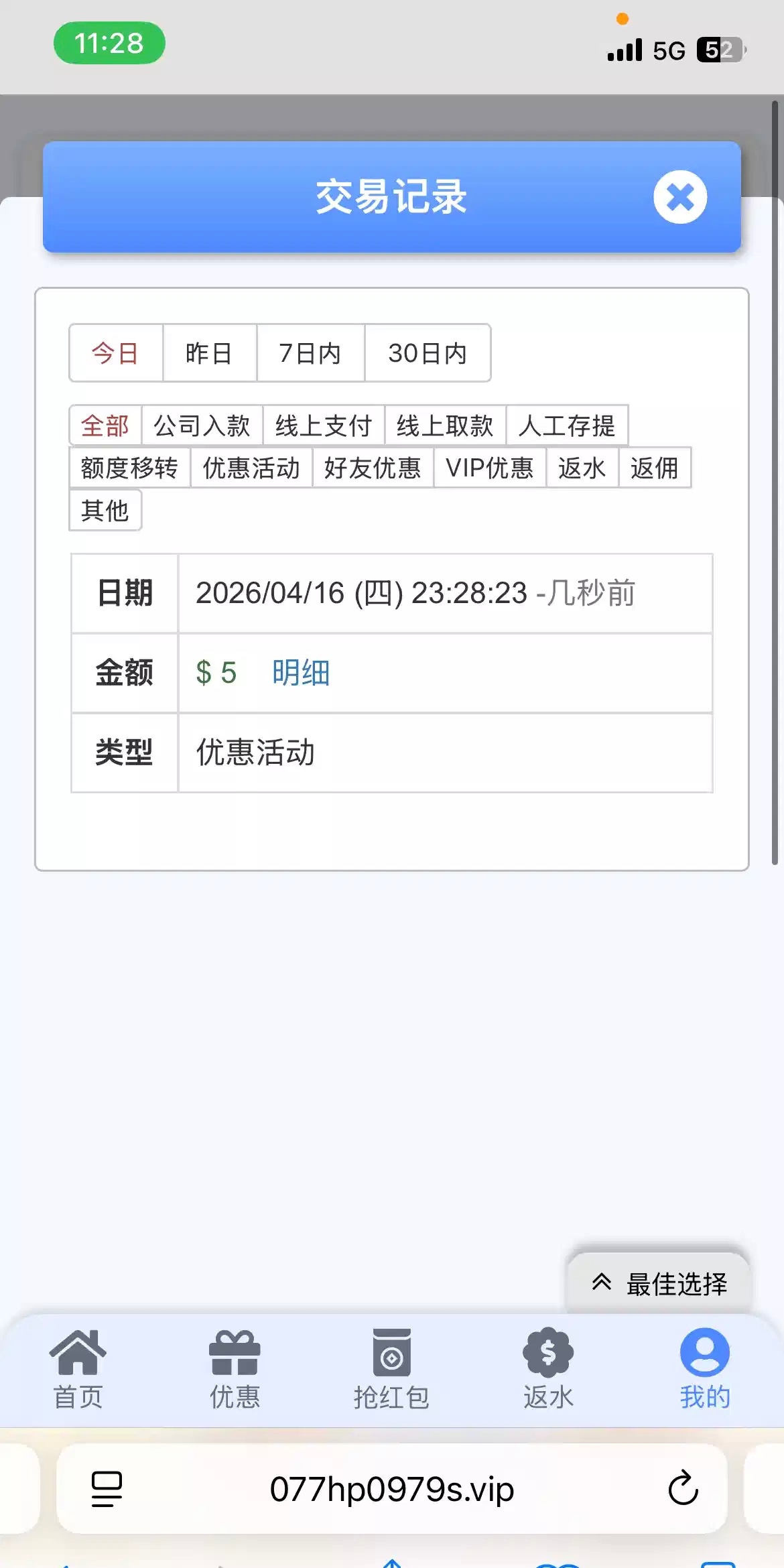The width and height of the screenshot is (784, 1568).
Task: Filter by VIP优惠
Action: point(489,468)
